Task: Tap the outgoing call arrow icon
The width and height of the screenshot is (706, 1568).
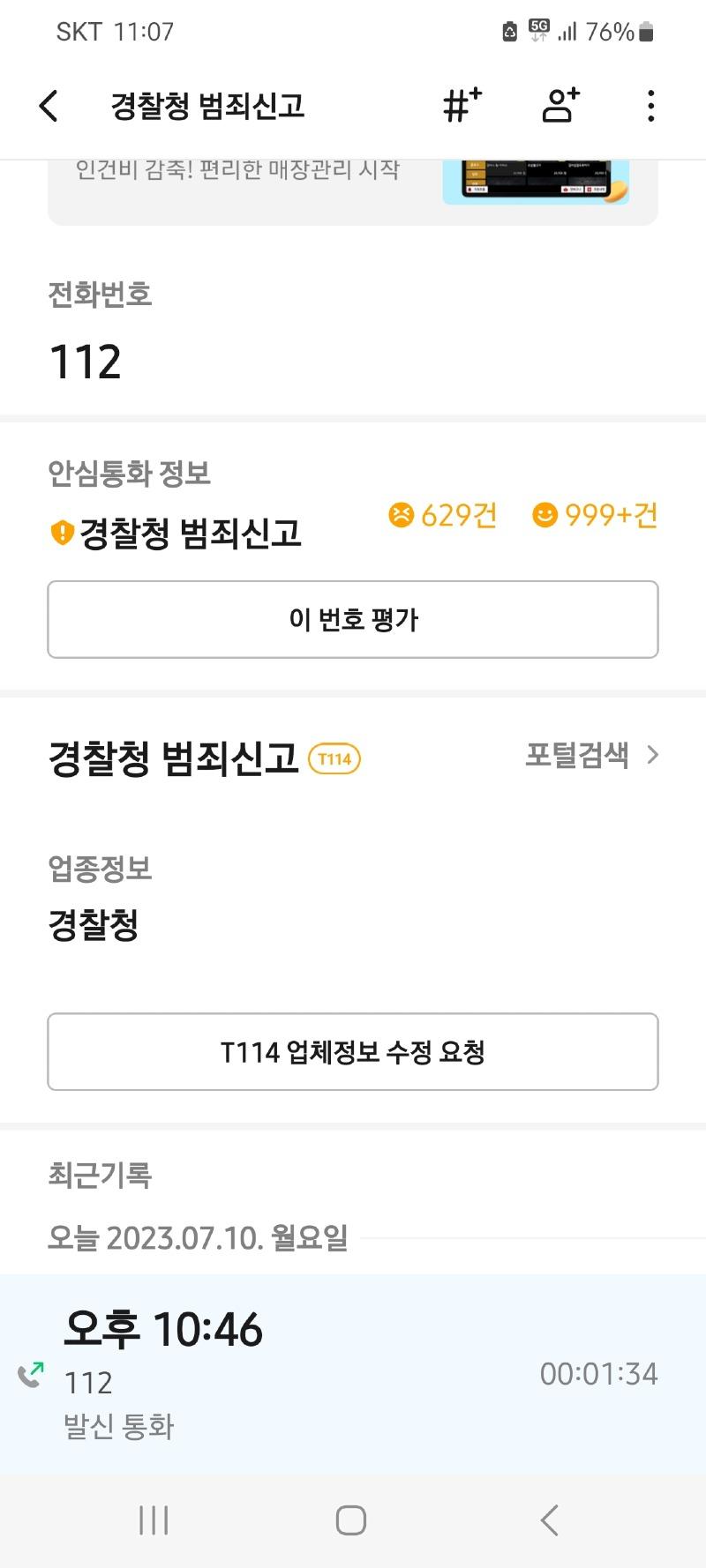Action: (x=32, y=1372)
